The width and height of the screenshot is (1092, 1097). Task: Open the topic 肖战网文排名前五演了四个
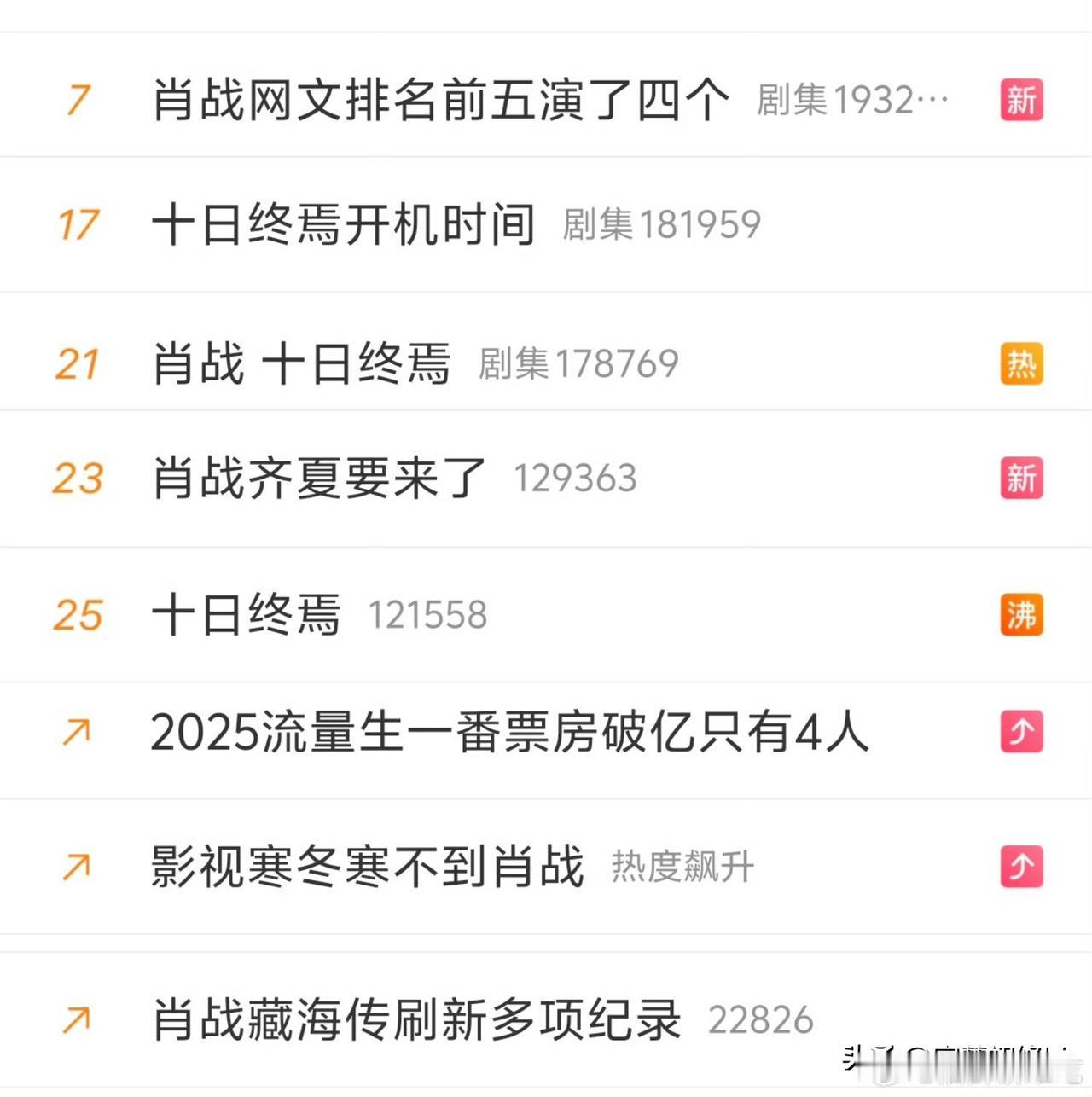(439, 96)
